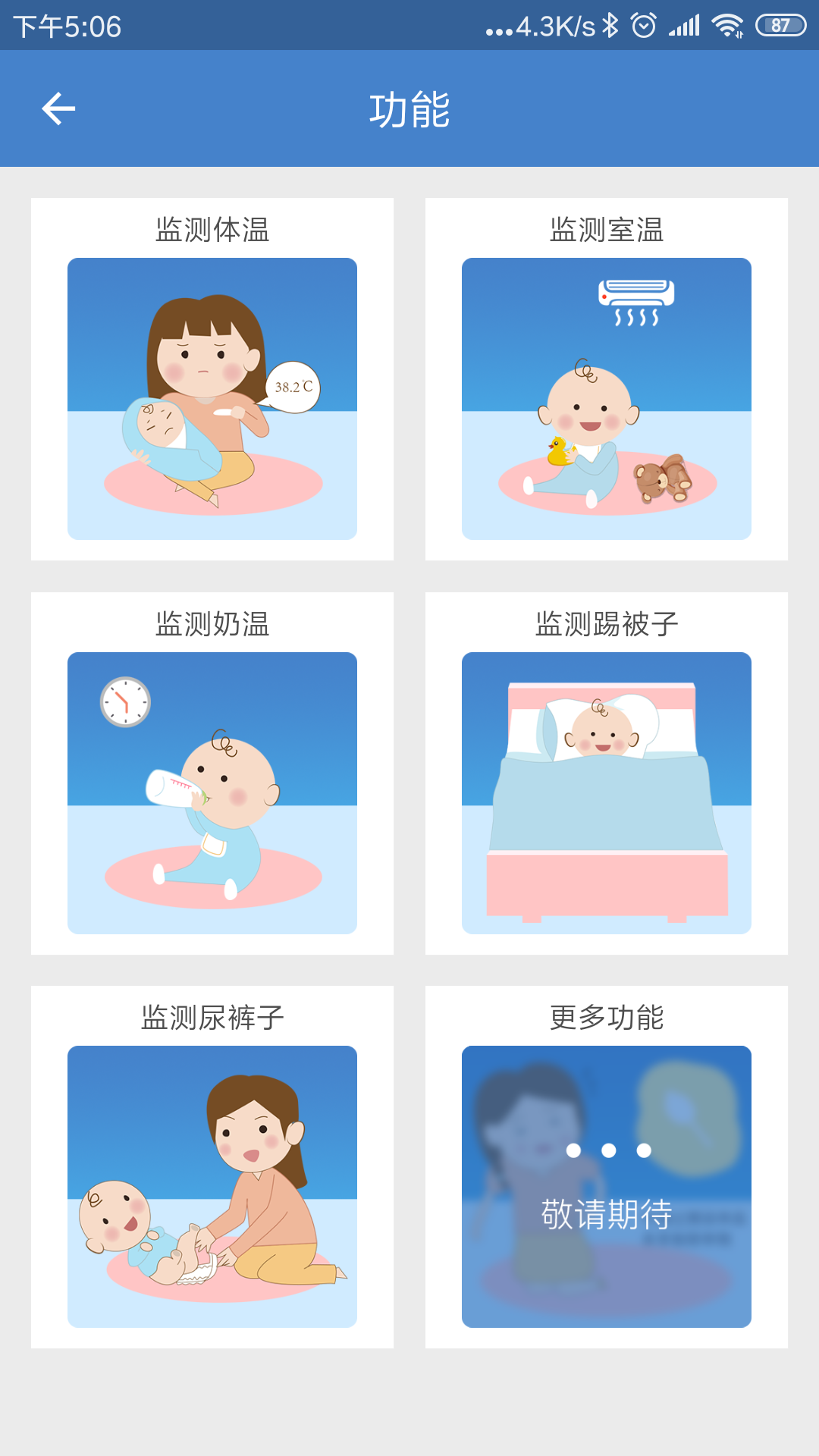819x1456 pixels.
Task: Click the 监测体温 title label
Action: 212,227
